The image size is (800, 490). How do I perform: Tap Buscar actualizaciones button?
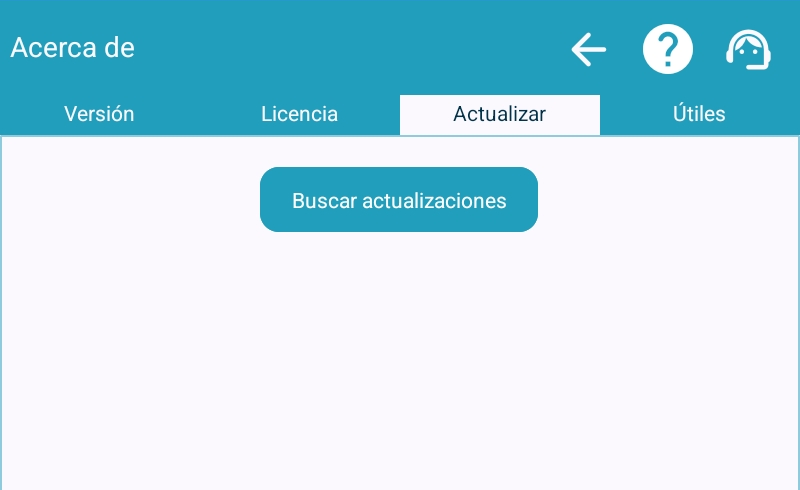pos(399,200)
